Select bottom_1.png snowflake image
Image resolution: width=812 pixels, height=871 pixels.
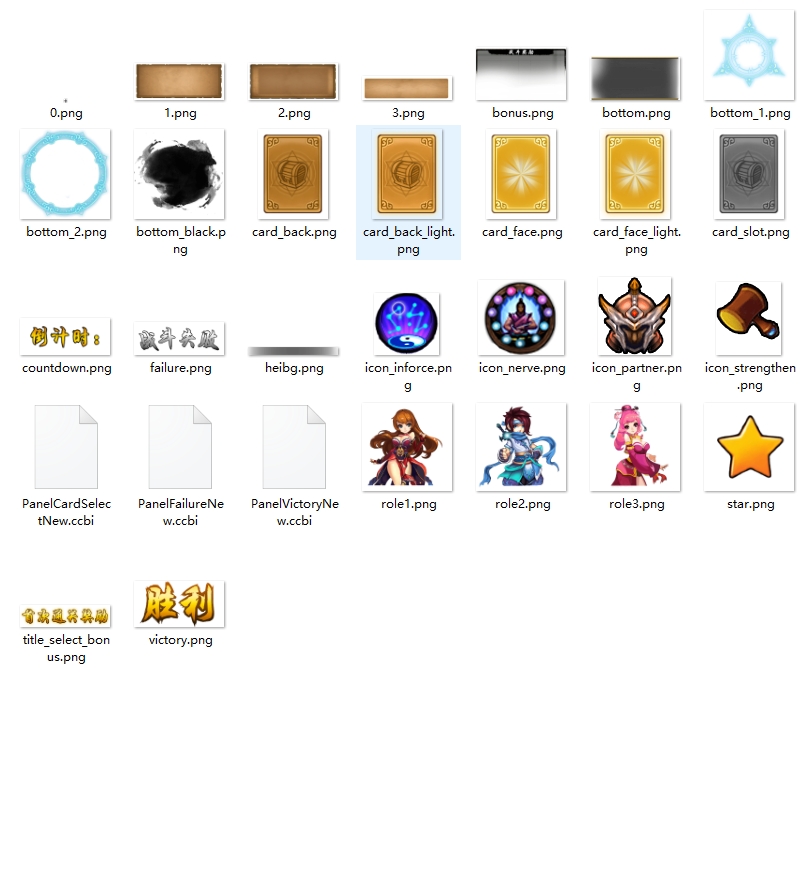[x=750, y=58]
